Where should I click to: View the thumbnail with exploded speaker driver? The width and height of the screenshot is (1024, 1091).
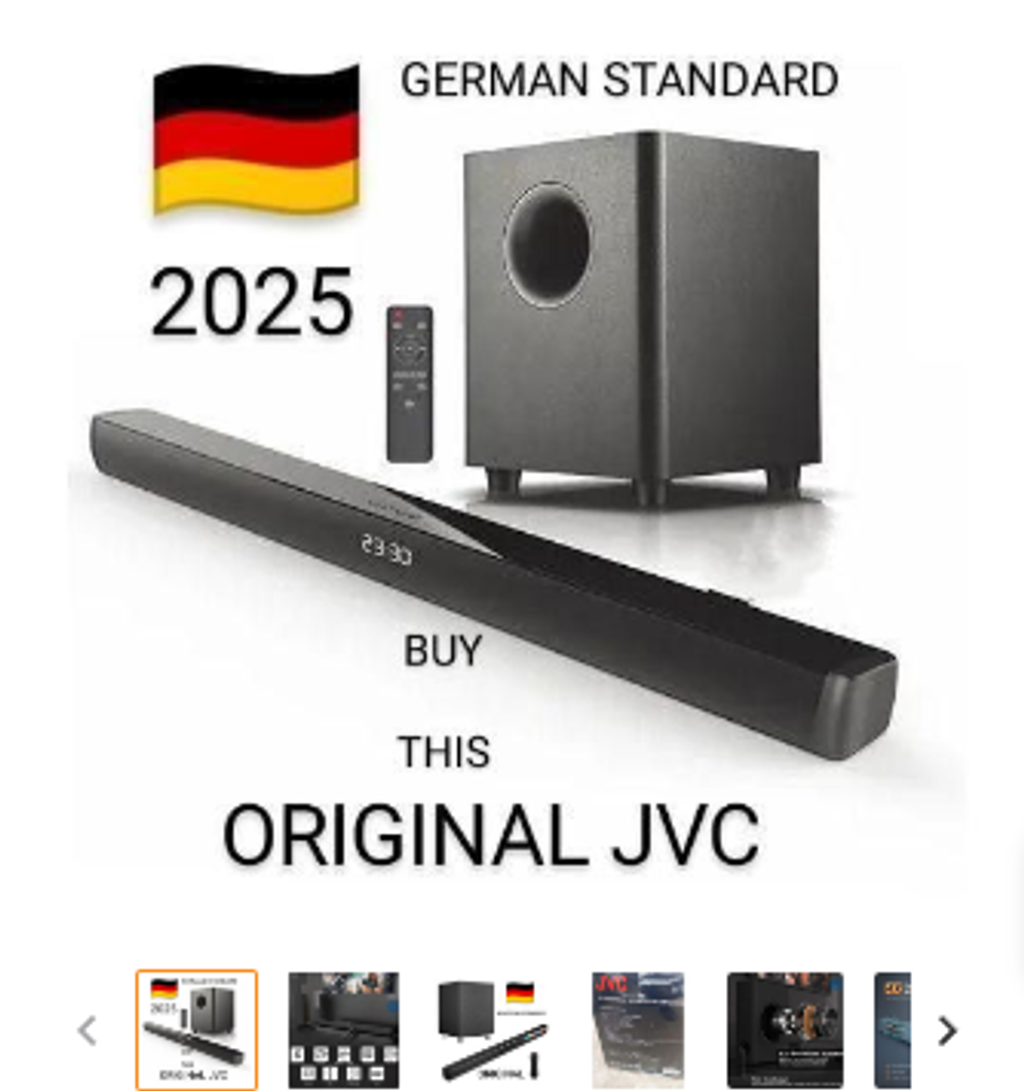click(x=785, y=1030)
